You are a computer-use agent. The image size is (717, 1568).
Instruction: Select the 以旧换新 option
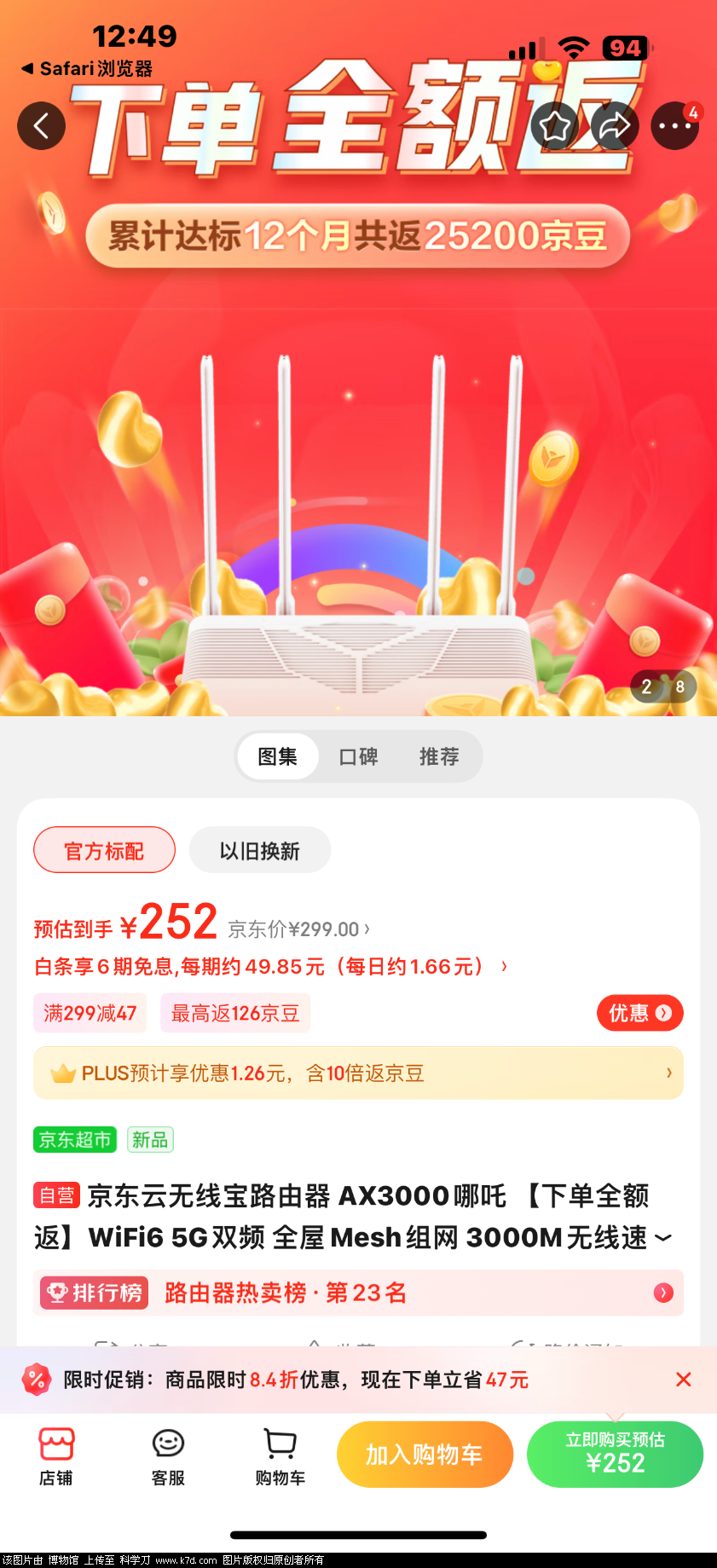point(259,850)
